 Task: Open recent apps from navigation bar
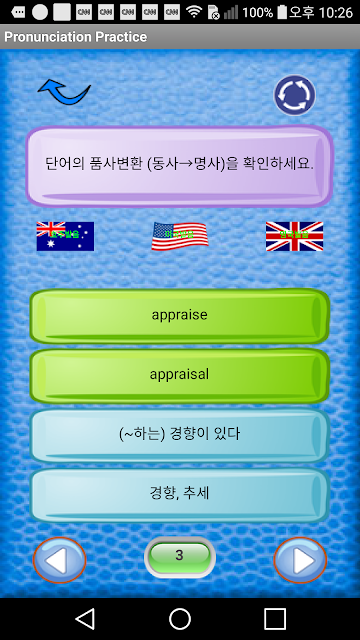[x=275, y=619]
